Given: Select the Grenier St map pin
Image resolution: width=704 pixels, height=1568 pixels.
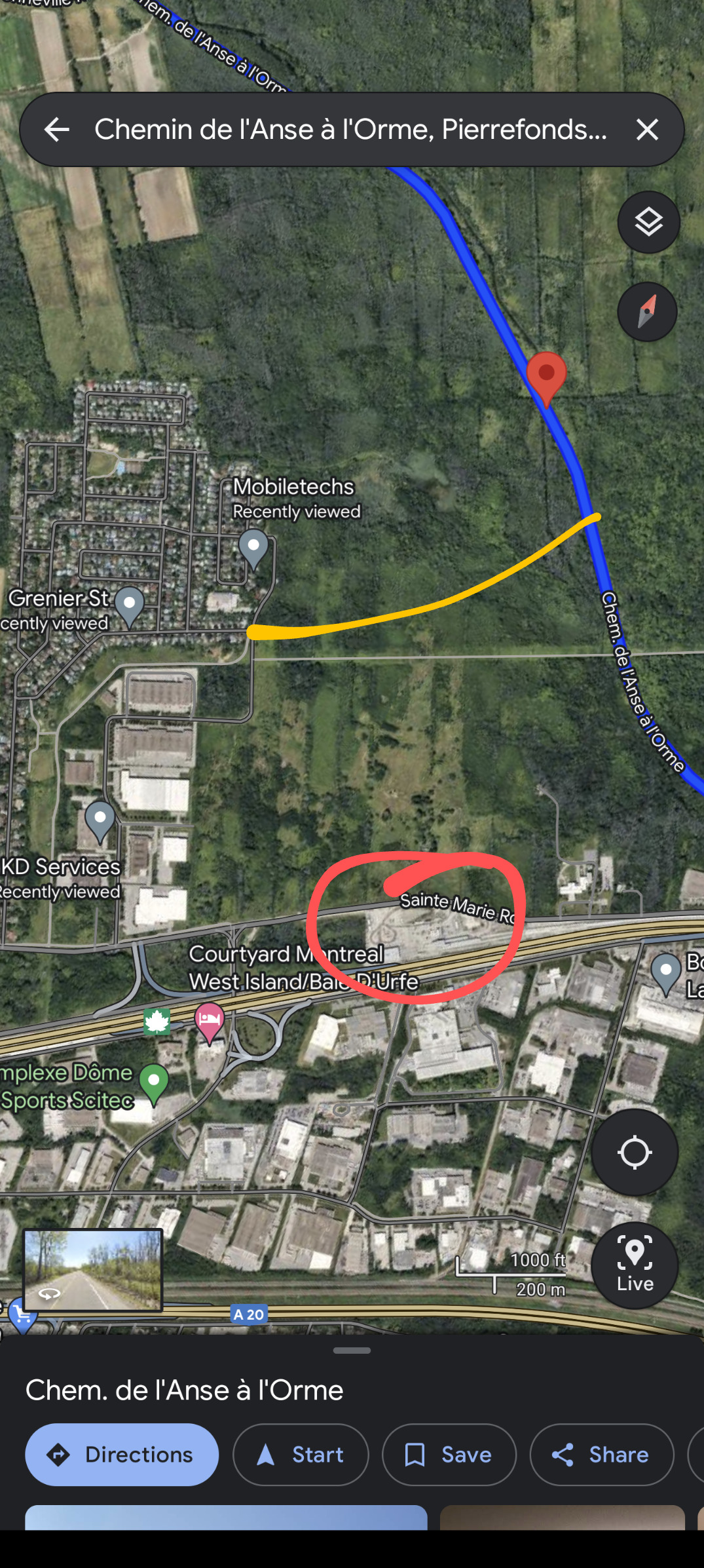Looking at the screenshot, I should (x=130, y=605).
